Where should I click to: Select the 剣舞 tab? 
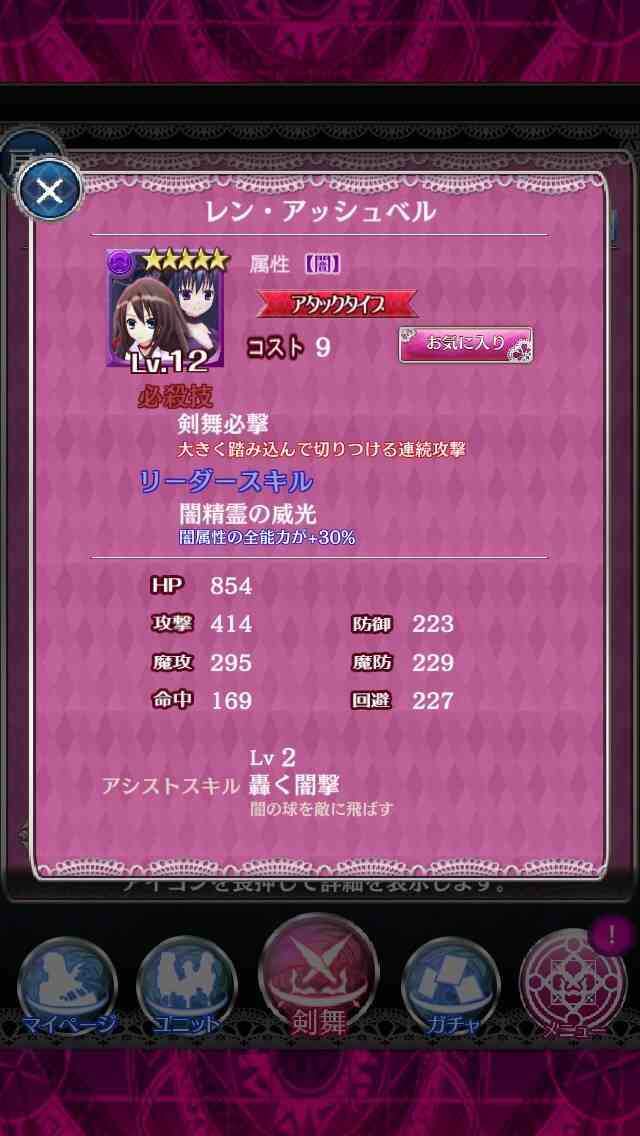[x=319, y=974]
